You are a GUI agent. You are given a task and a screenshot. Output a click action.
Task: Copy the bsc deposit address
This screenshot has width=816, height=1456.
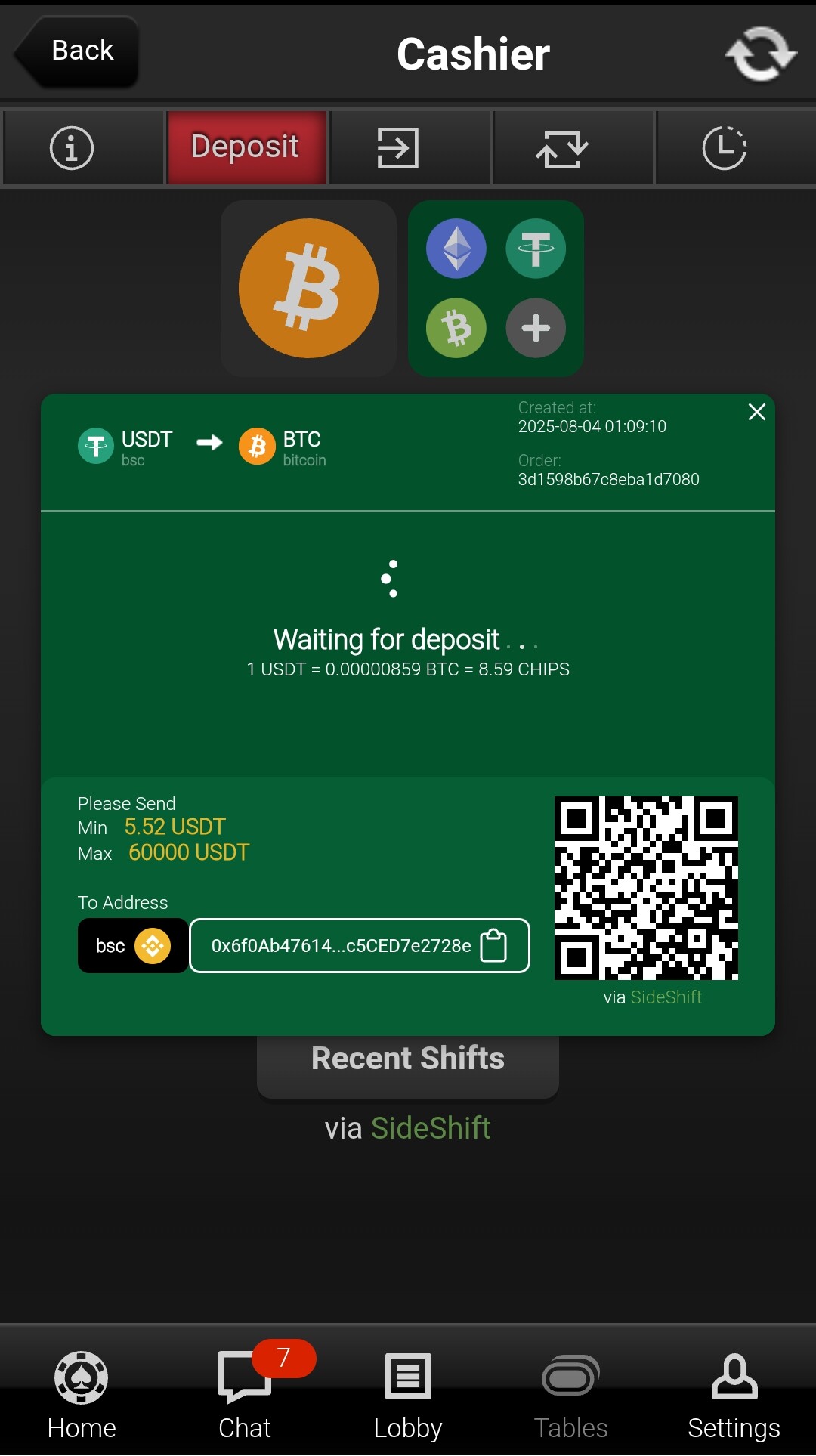(494, 945)
